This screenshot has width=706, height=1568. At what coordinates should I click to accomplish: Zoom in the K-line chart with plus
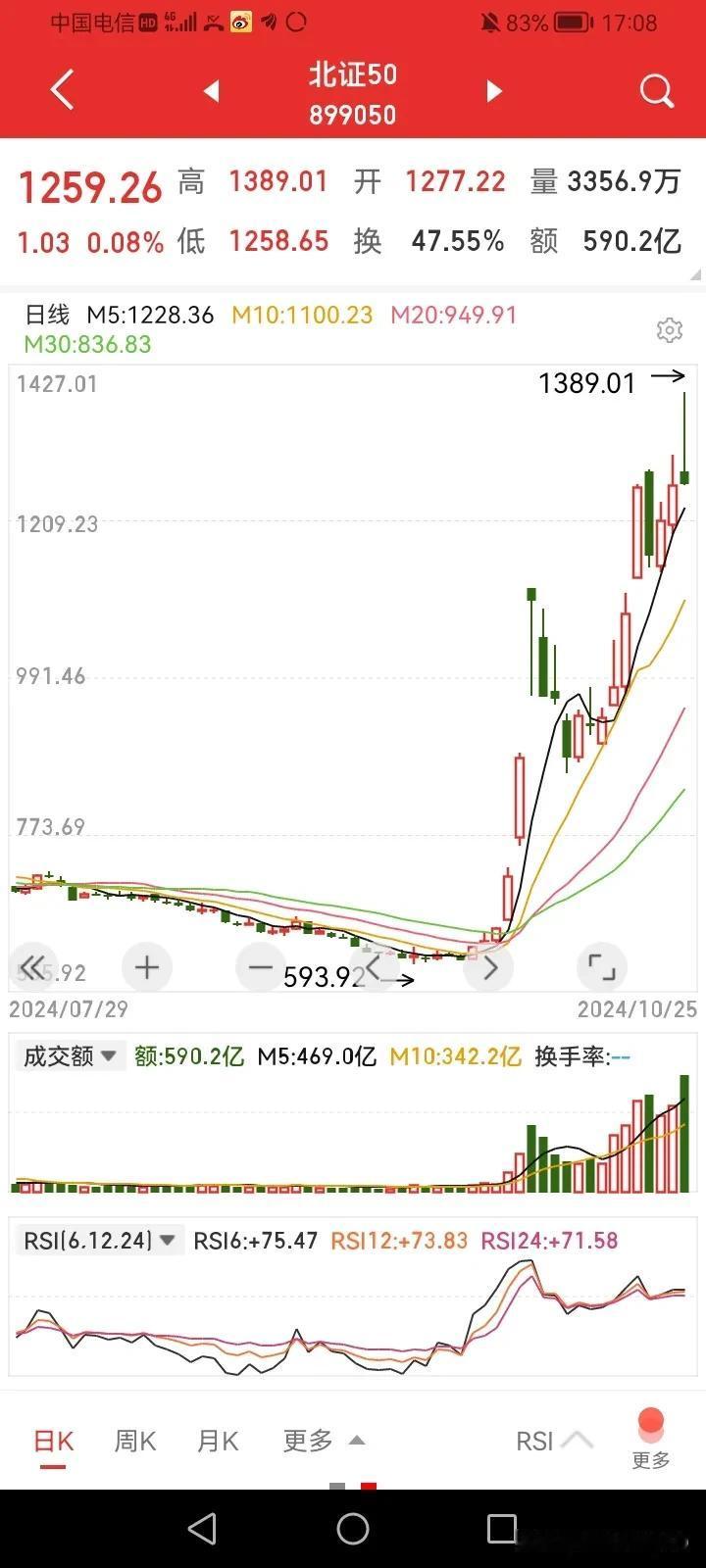(147, 967)
